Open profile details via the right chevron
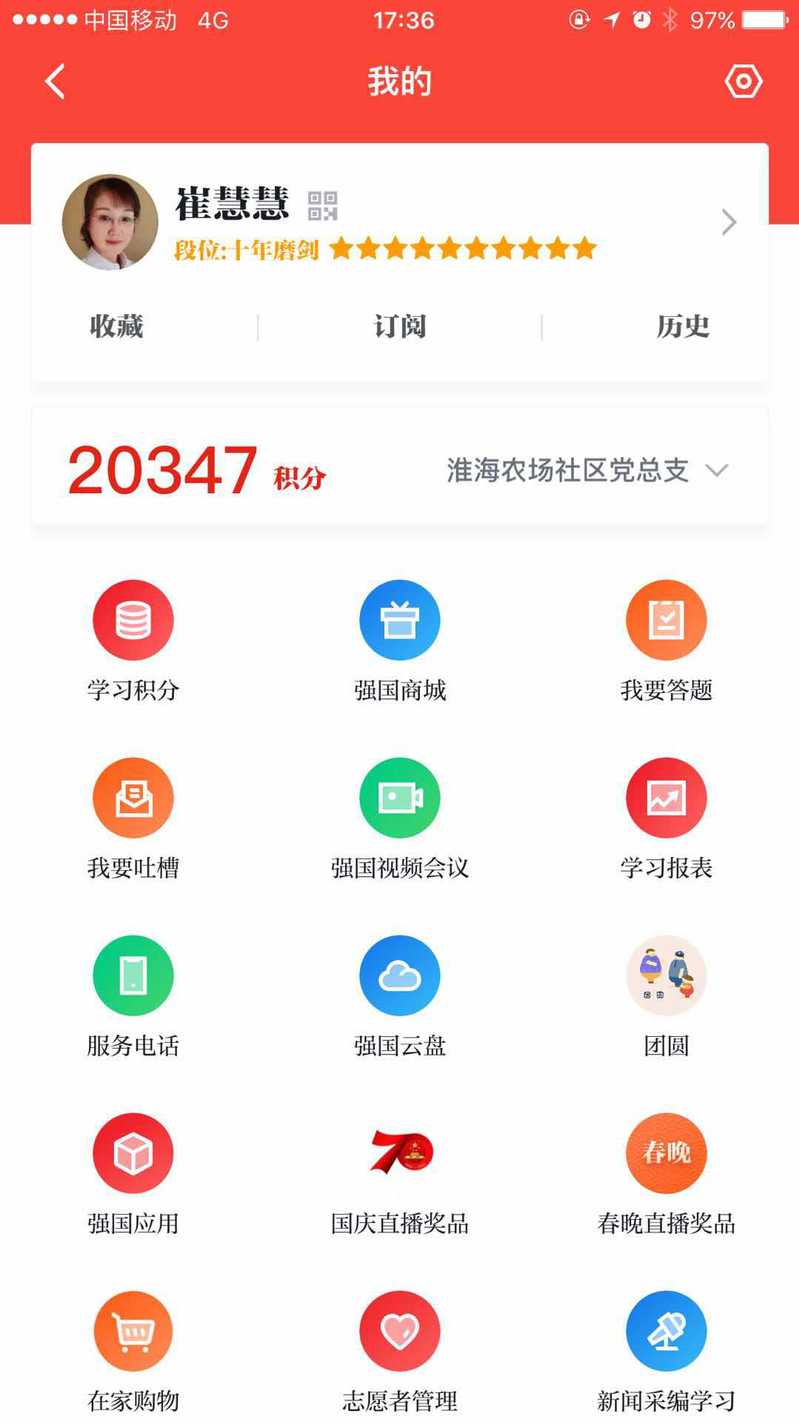 point(729,222)
